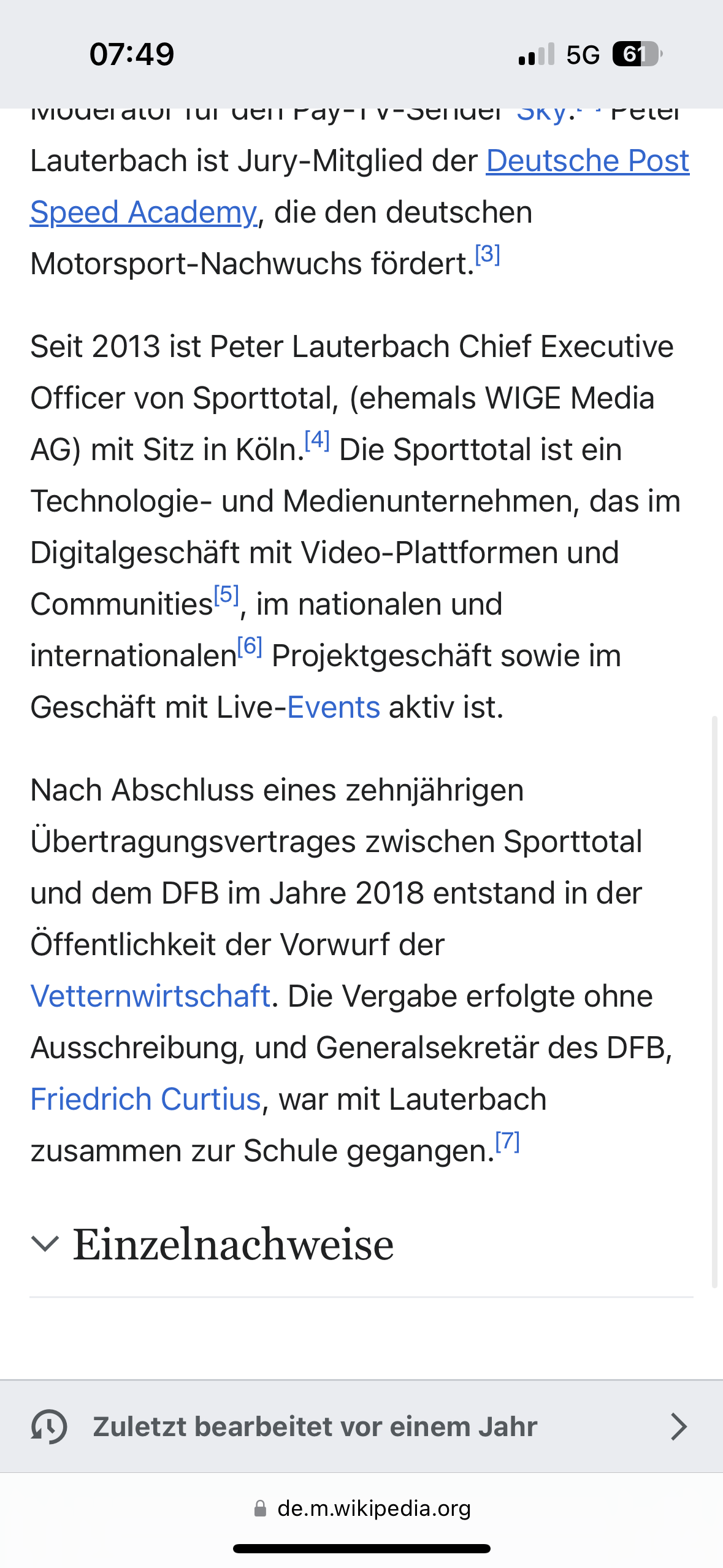The height and width of the screenshot is (1568, 723).
Task: Jump to reference footnote 4
Action: 317,440
